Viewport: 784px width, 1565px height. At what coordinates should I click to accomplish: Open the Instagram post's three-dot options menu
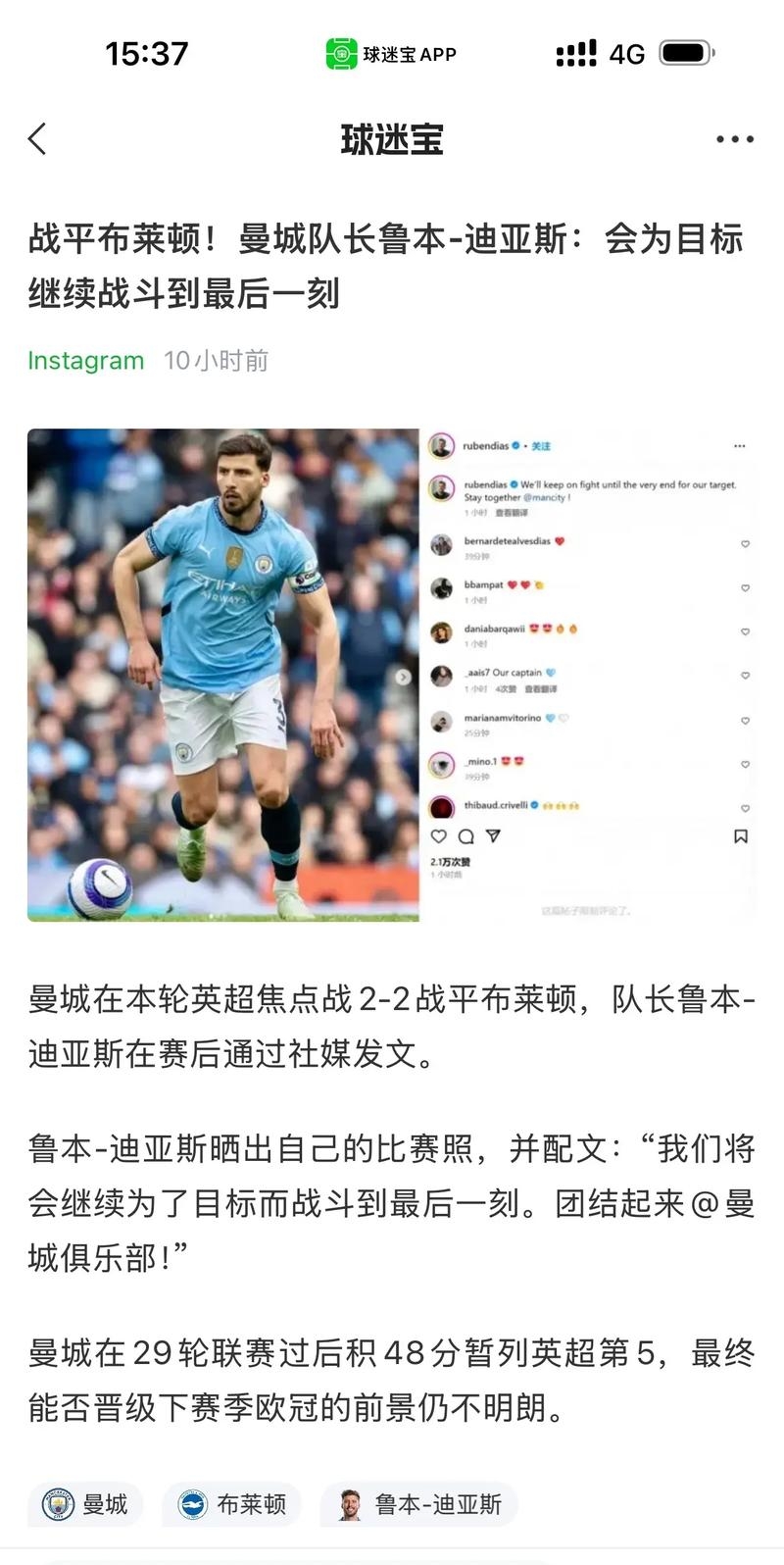coord(738,445)
